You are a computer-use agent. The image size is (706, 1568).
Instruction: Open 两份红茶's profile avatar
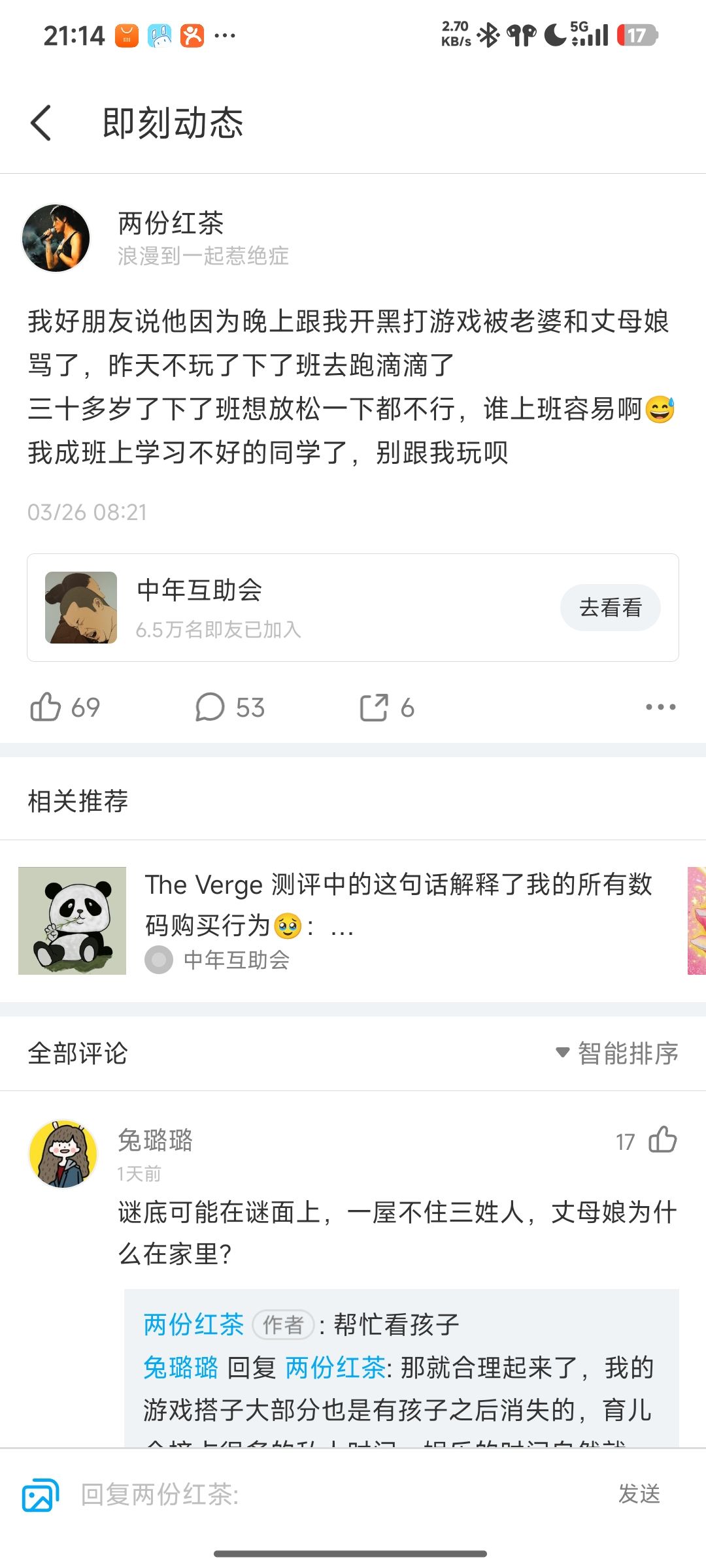pyautogui.click(x=56, y=238)
